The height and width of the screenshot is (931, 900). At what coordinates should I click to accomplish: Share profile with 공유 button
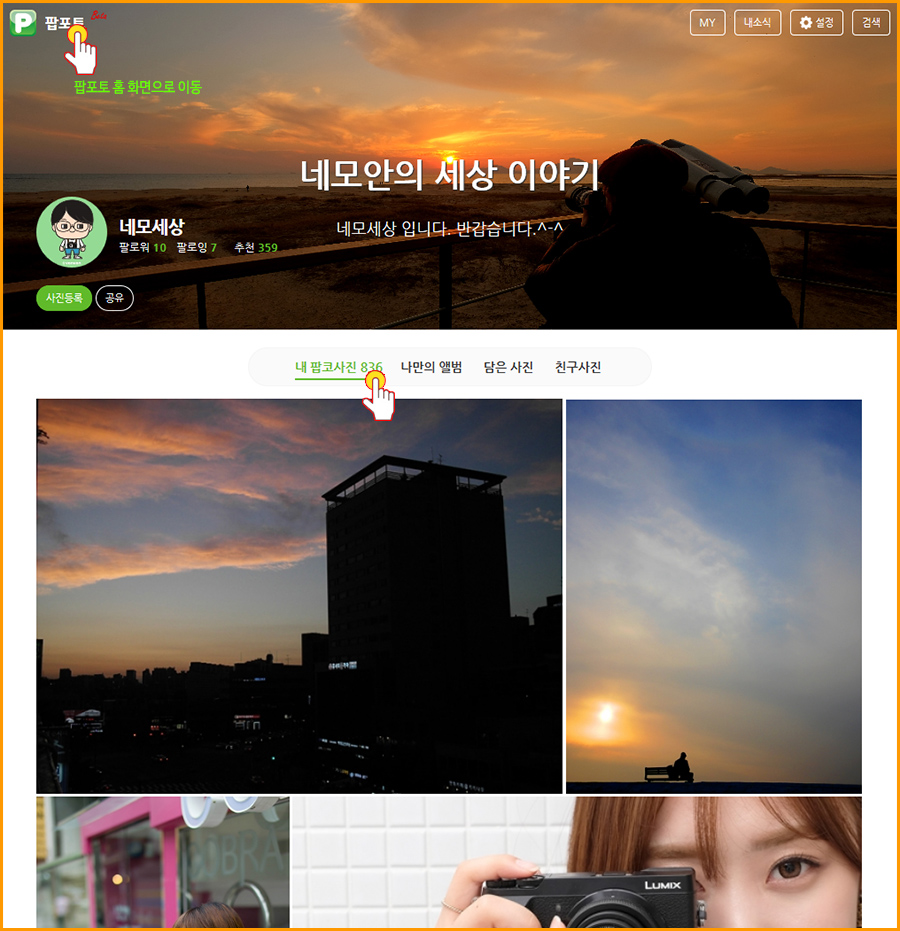(x=115, y=298)
